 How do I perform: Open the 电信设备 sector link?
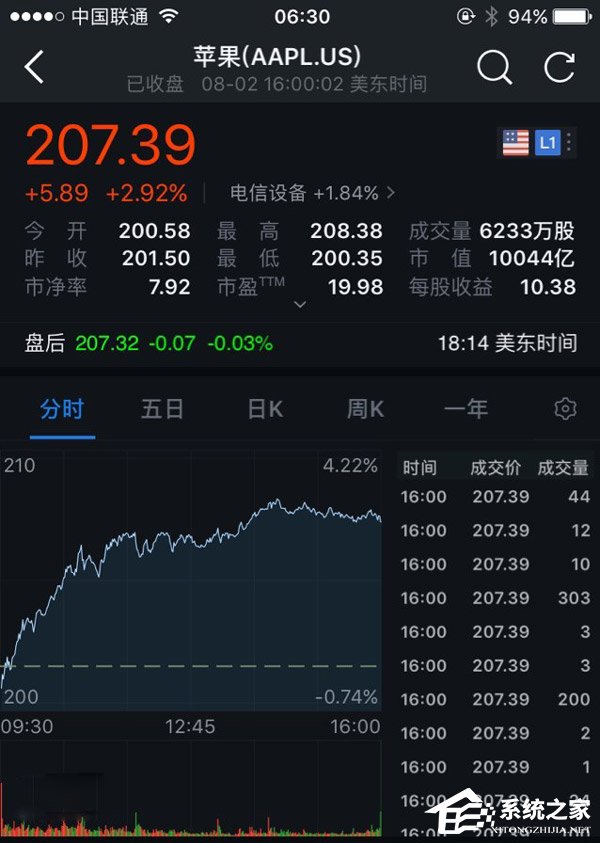pyautogui.click(x=312, y=193)
